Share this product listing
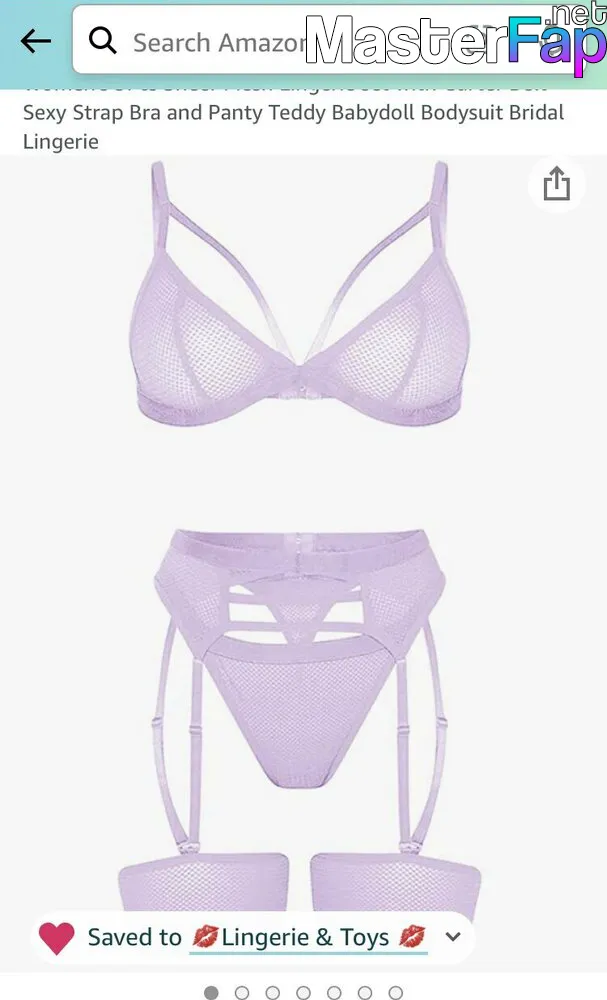607x1000 pixels. 556,184
